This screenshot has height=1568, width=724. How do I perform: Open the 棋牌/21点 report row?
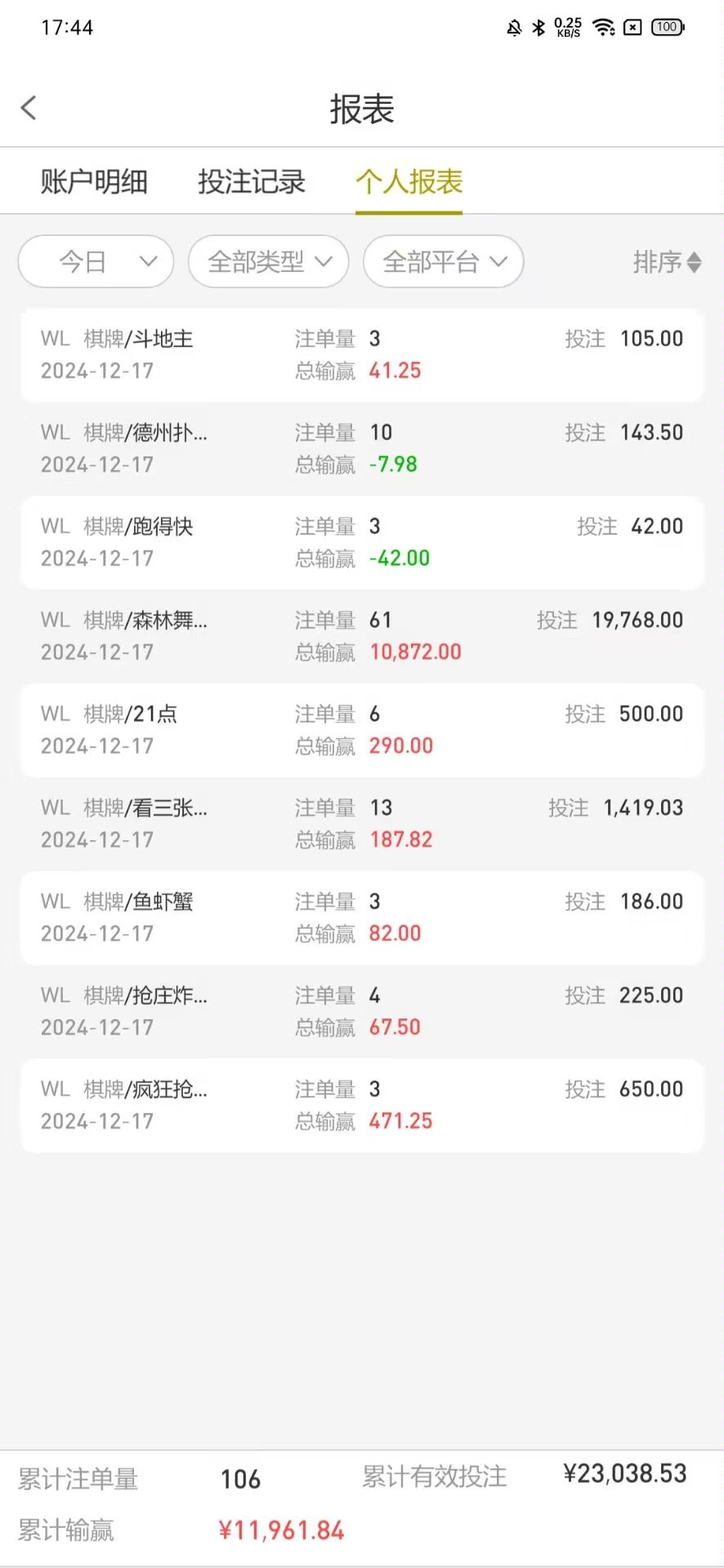[361, 730]
